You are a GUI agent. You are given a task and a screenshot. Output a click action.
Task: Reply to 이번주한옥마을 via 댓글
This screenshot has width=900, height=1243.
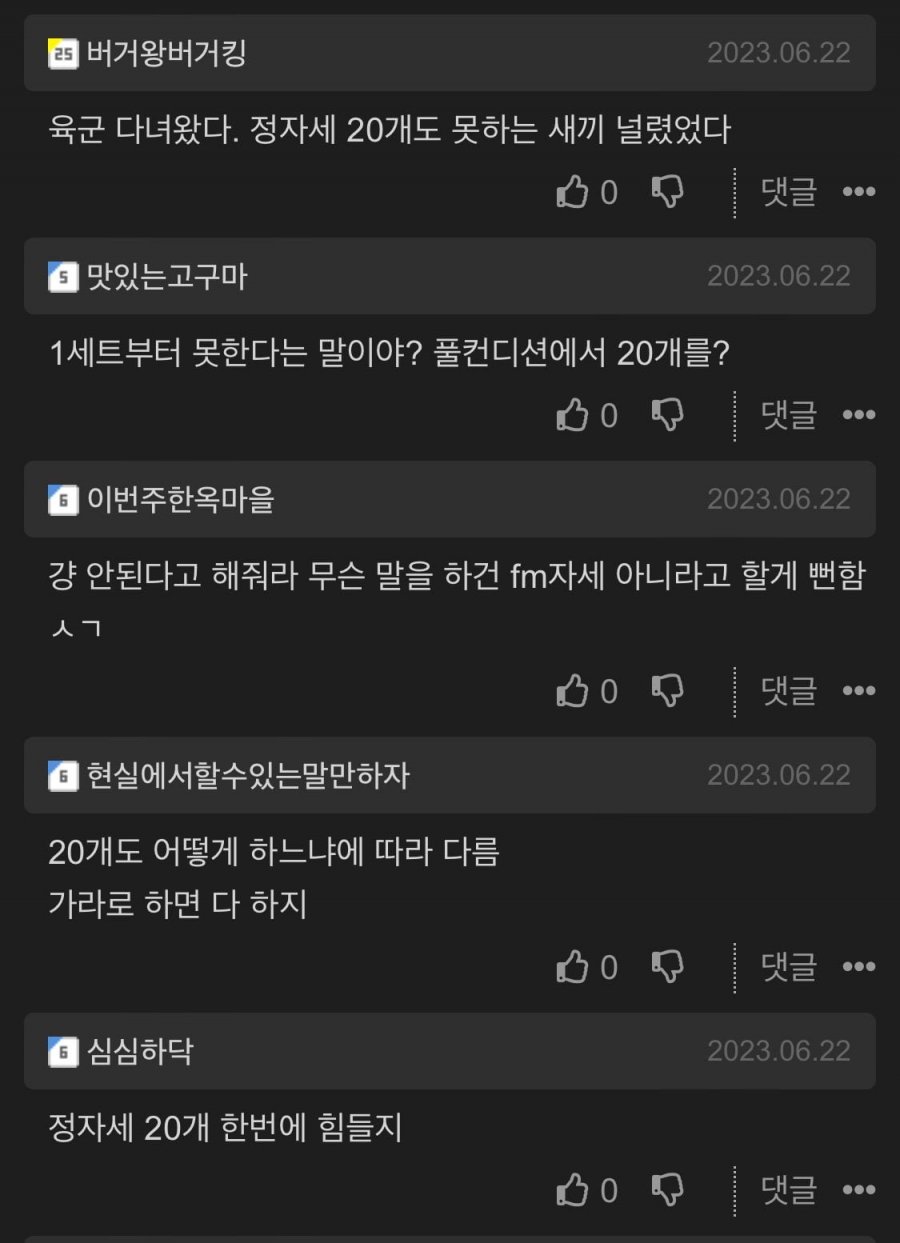pos(789,691)
